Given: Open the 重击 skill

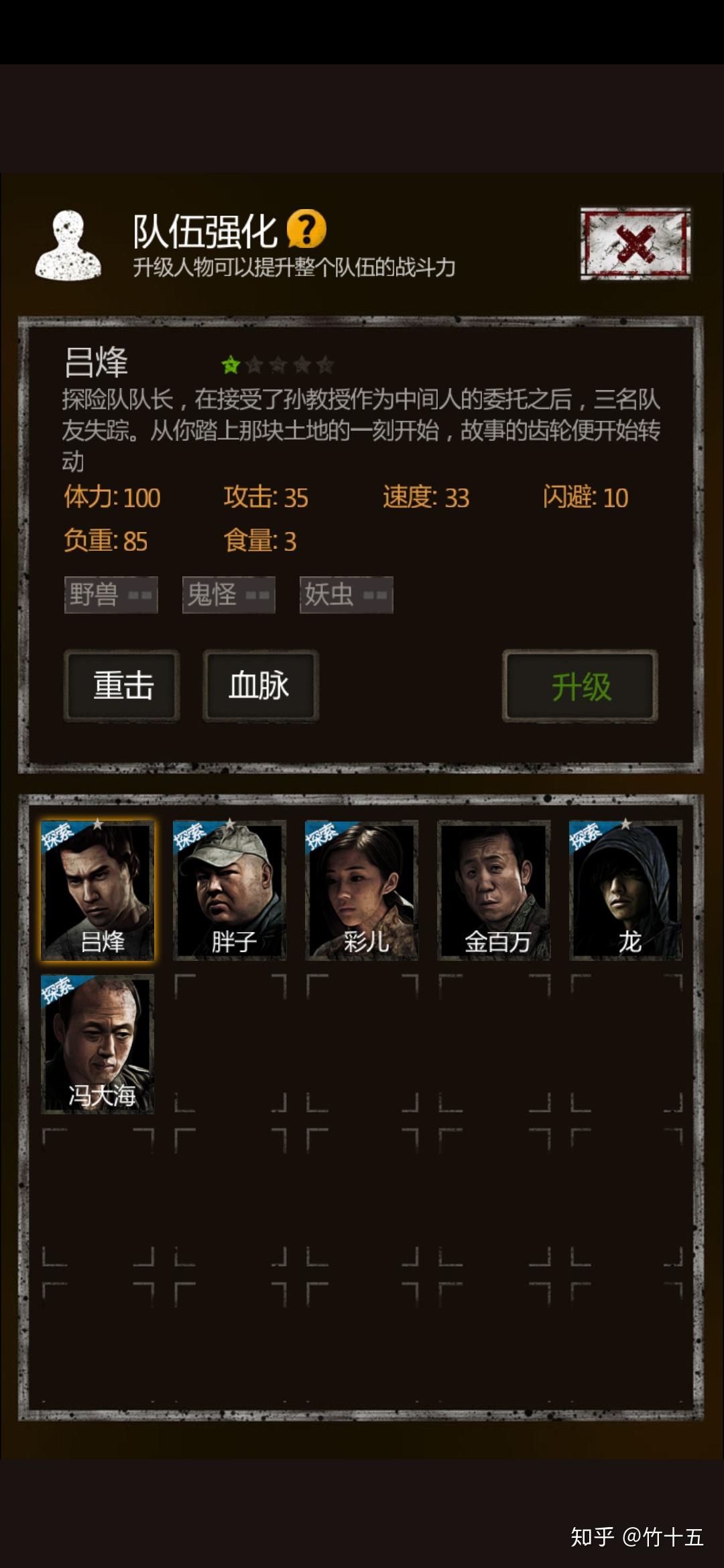Looking at the screenshot, I should (x=122, y=685).
